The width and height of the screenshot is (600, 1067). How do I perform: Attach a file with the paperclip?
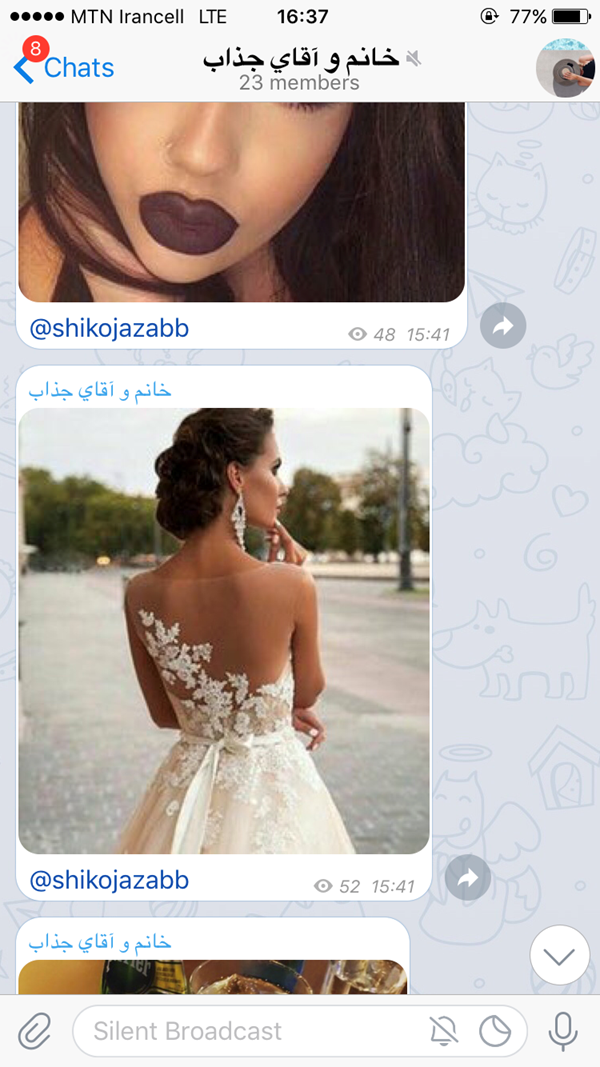click(x=35, y=1031)
